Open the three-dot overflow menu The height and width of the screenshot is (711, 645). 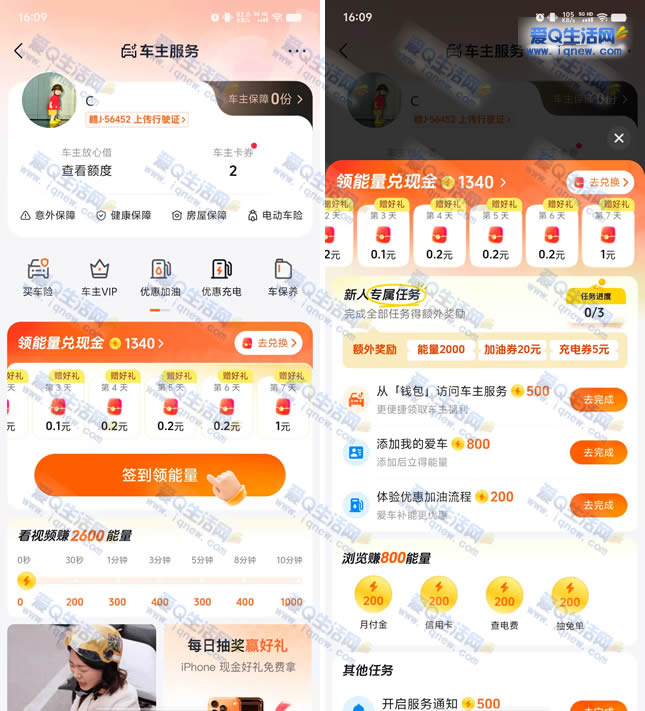(297, 51)
